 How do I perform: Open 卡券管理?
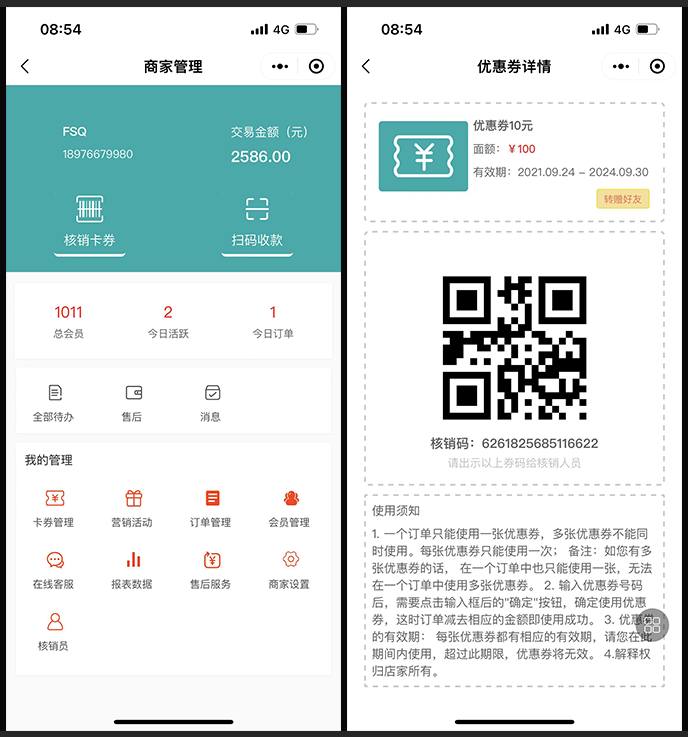54,508
